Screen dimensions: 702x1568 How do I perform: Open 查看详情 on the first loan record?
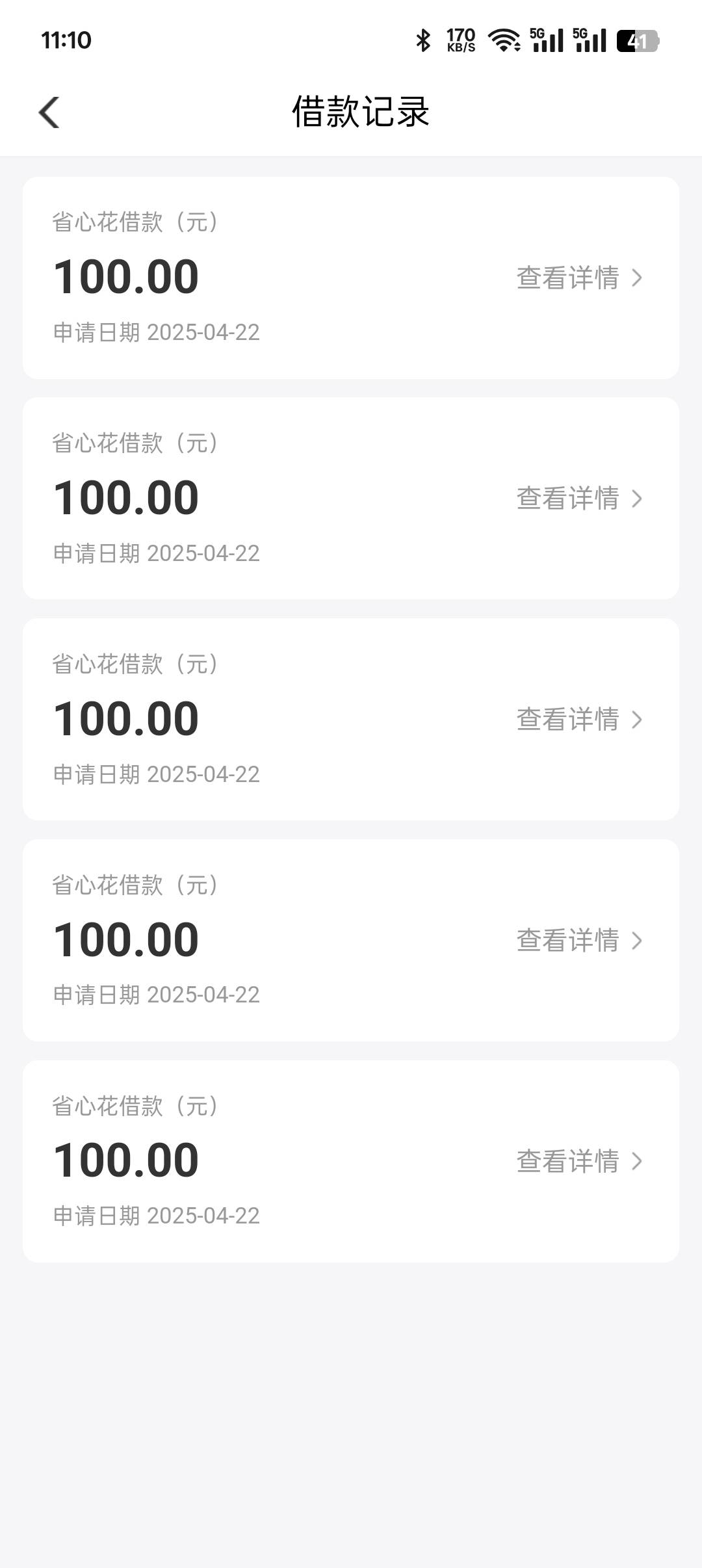click(579, 278)
